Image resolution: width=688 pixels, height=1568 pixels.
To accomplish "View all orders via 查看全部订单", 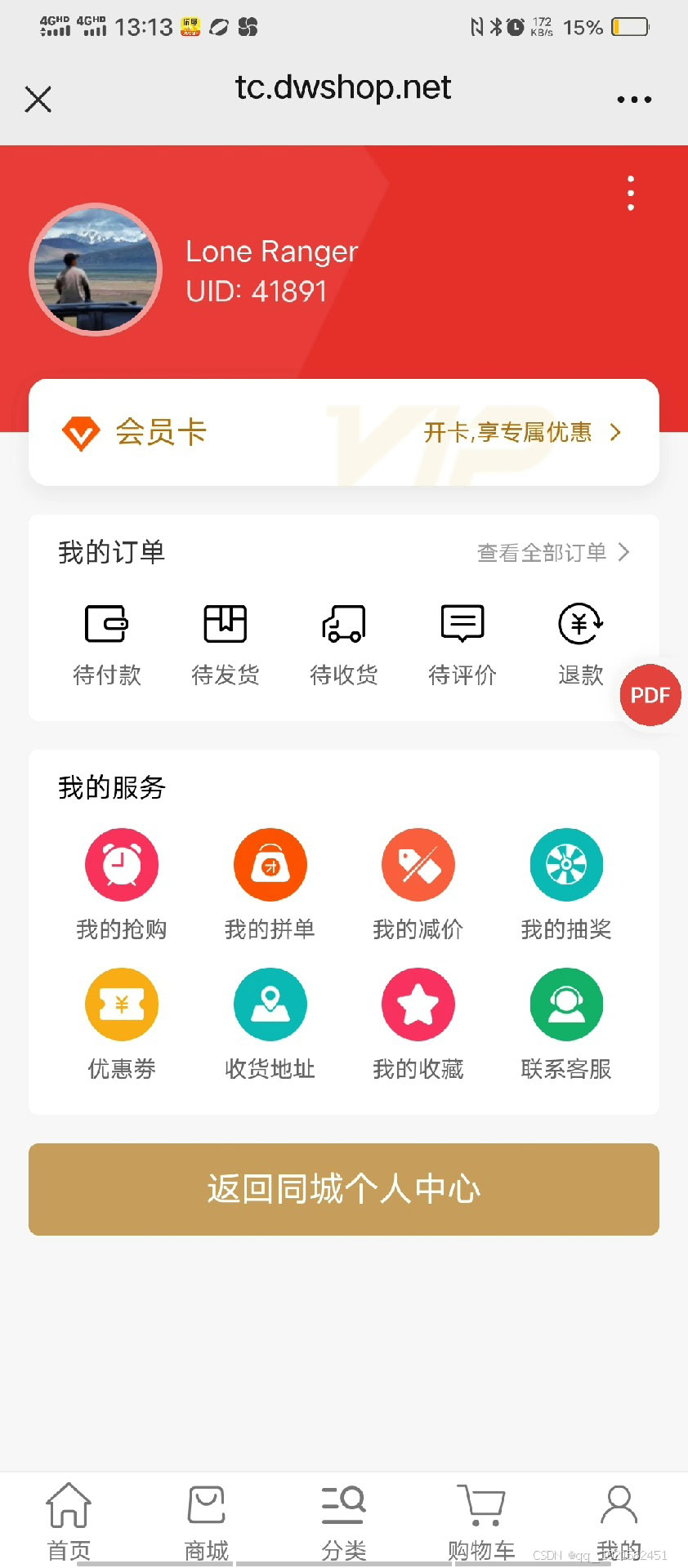I will (552, 553).
